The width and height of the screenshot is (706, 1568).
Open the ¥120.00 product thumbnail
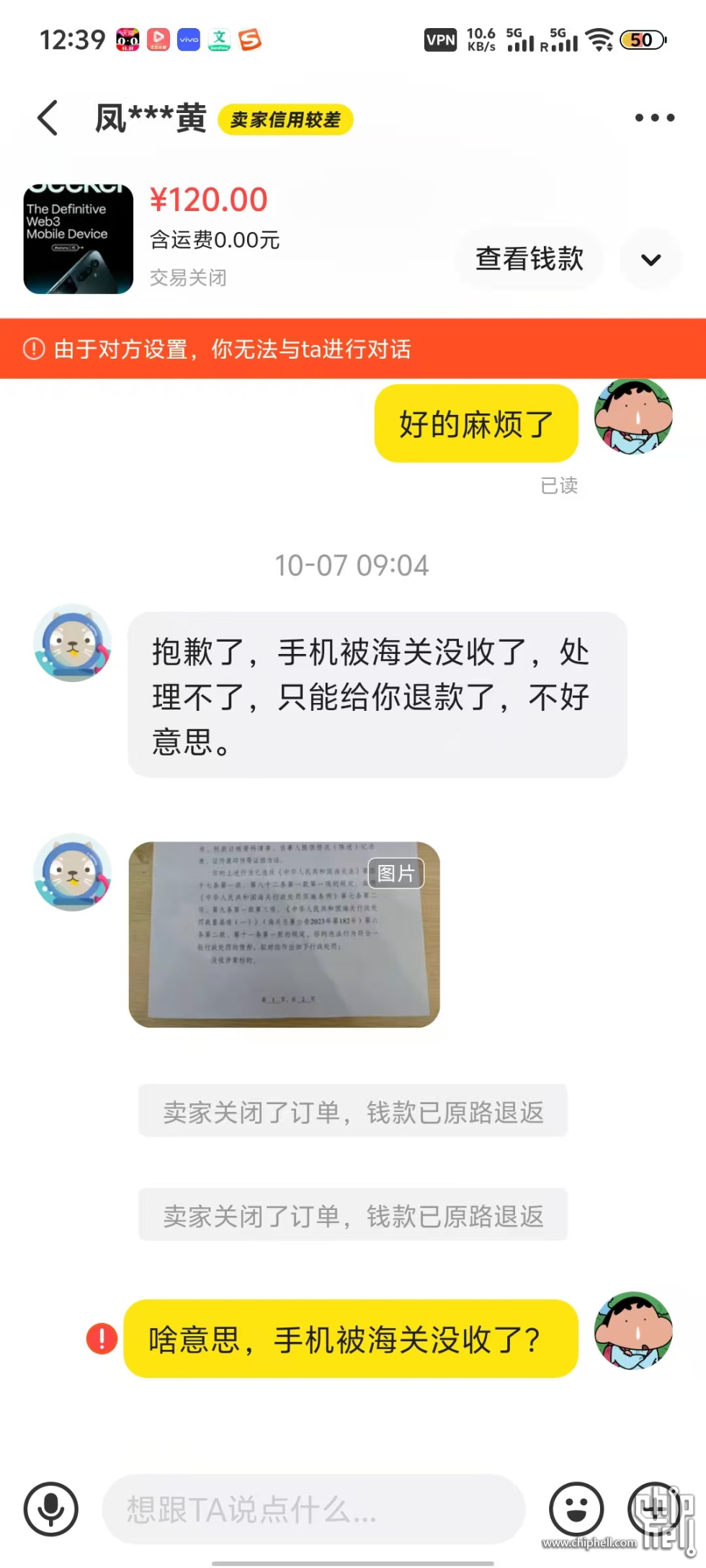79,239
